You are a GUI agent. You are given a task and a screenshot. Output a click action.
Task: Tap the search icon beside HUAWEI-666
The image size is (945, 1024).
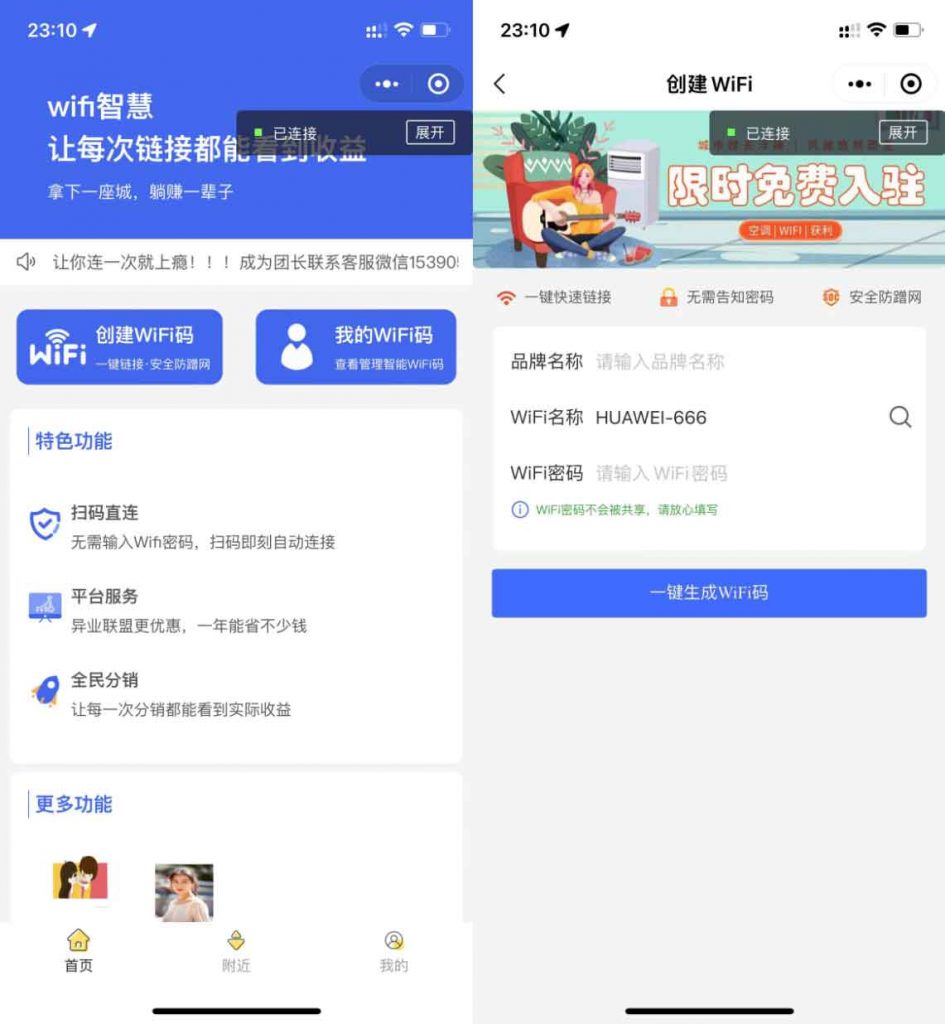[x=900, y=417]
